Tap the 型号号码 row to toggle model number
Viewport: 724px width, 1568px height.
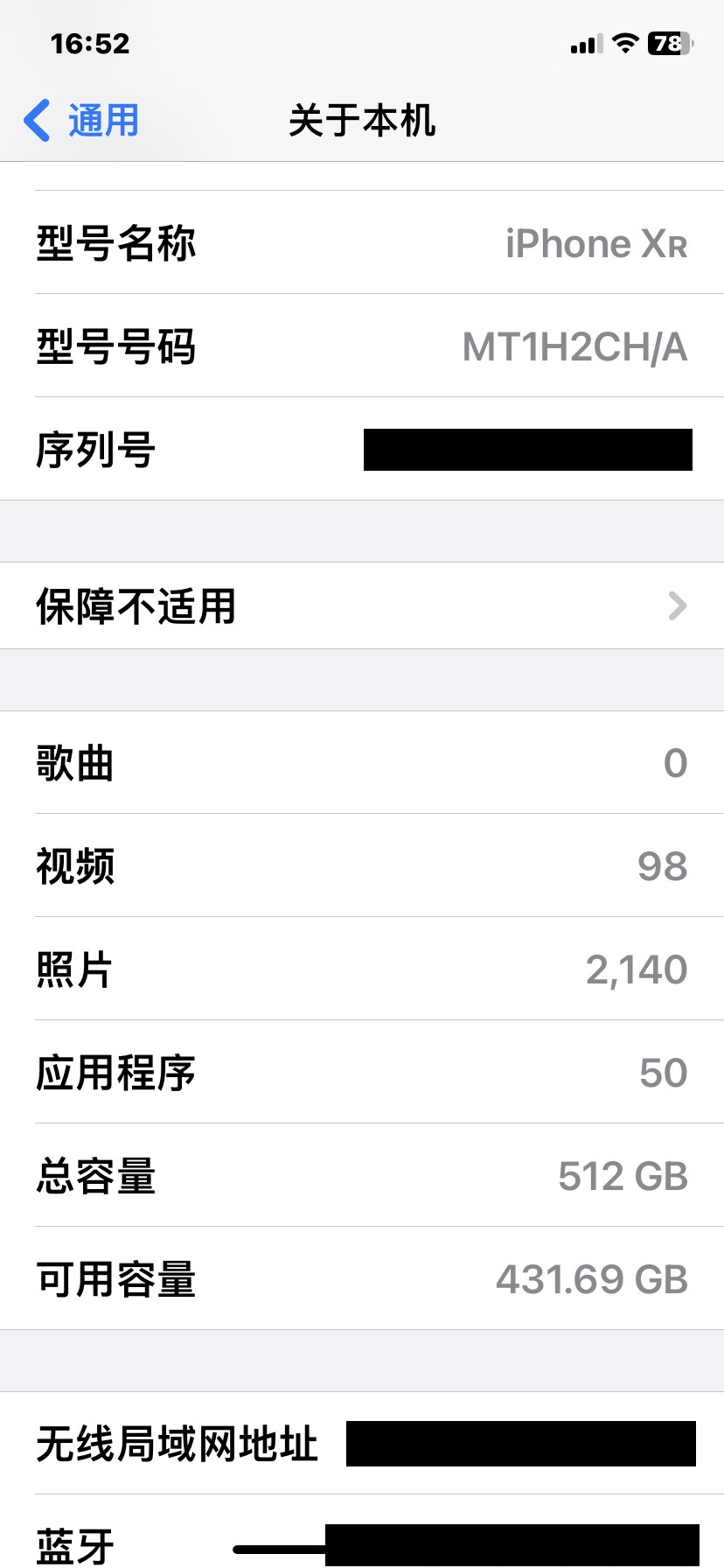pyautogui.click(x=362, y=346)
